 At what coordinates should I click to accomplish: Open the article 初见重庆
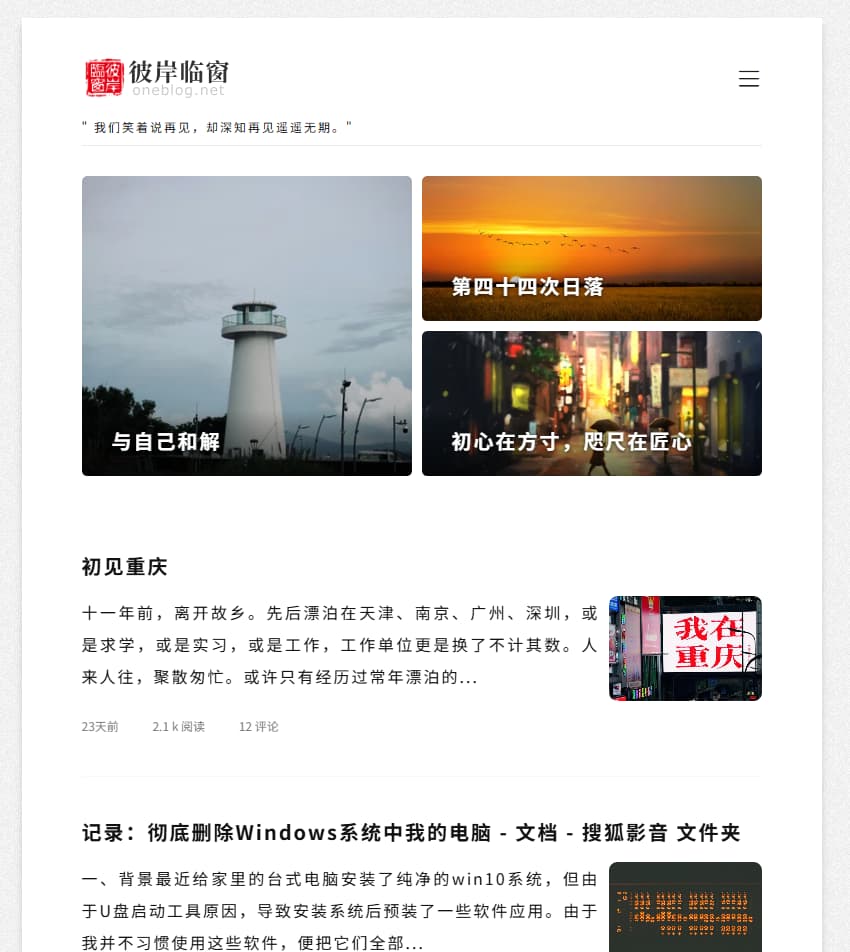click(124, 567)
